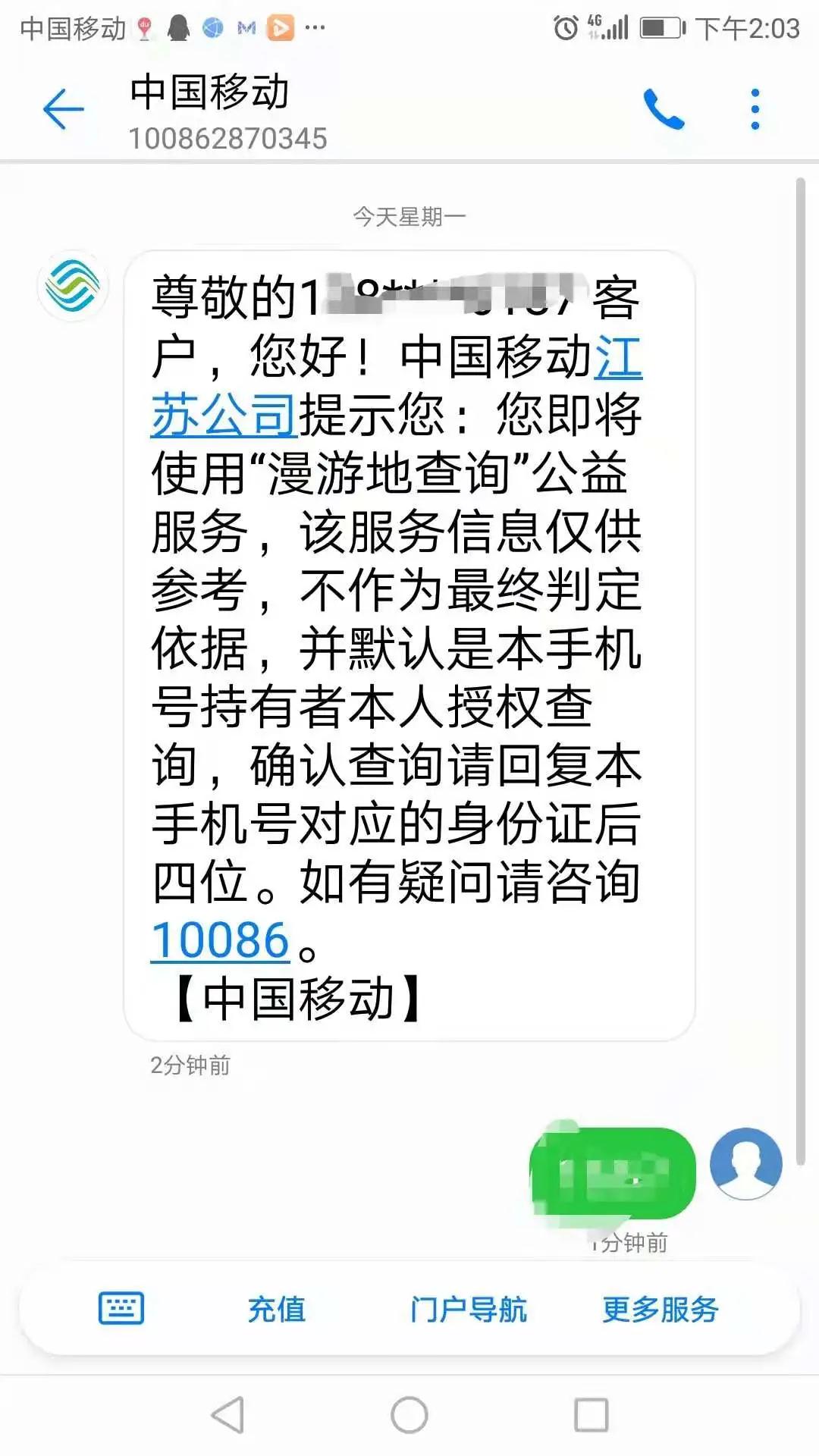This screenshot has width=819, height=1456.
Task: Call China Mobile with the phone icon
Action: [x=664, y=111]
